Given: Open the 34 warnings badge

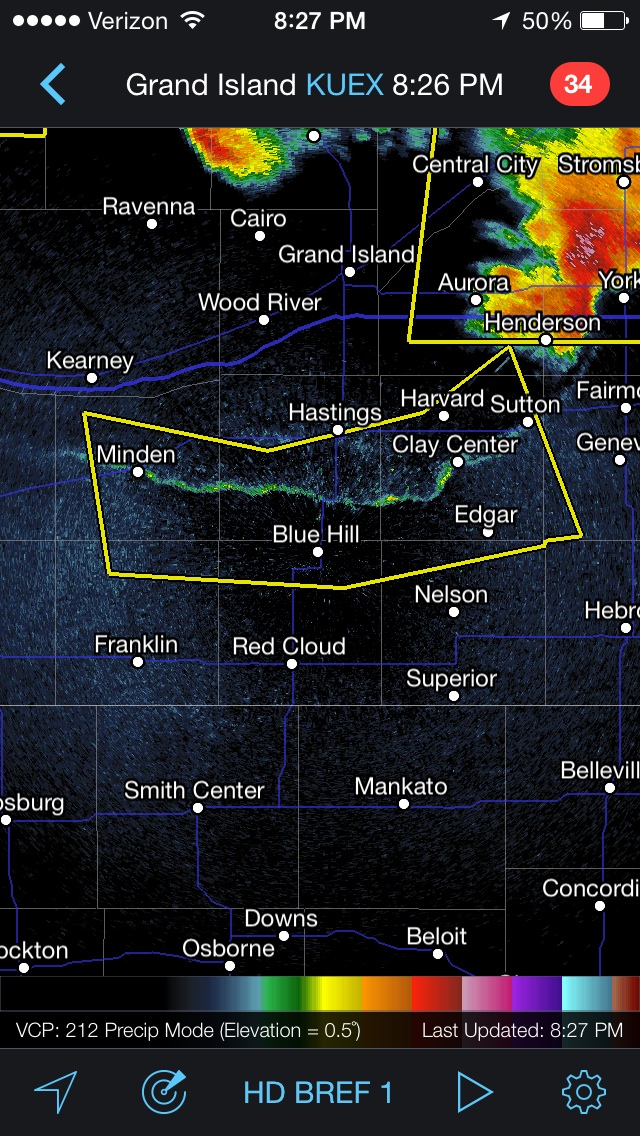Looking at the screenshot, I should point(579,85).
